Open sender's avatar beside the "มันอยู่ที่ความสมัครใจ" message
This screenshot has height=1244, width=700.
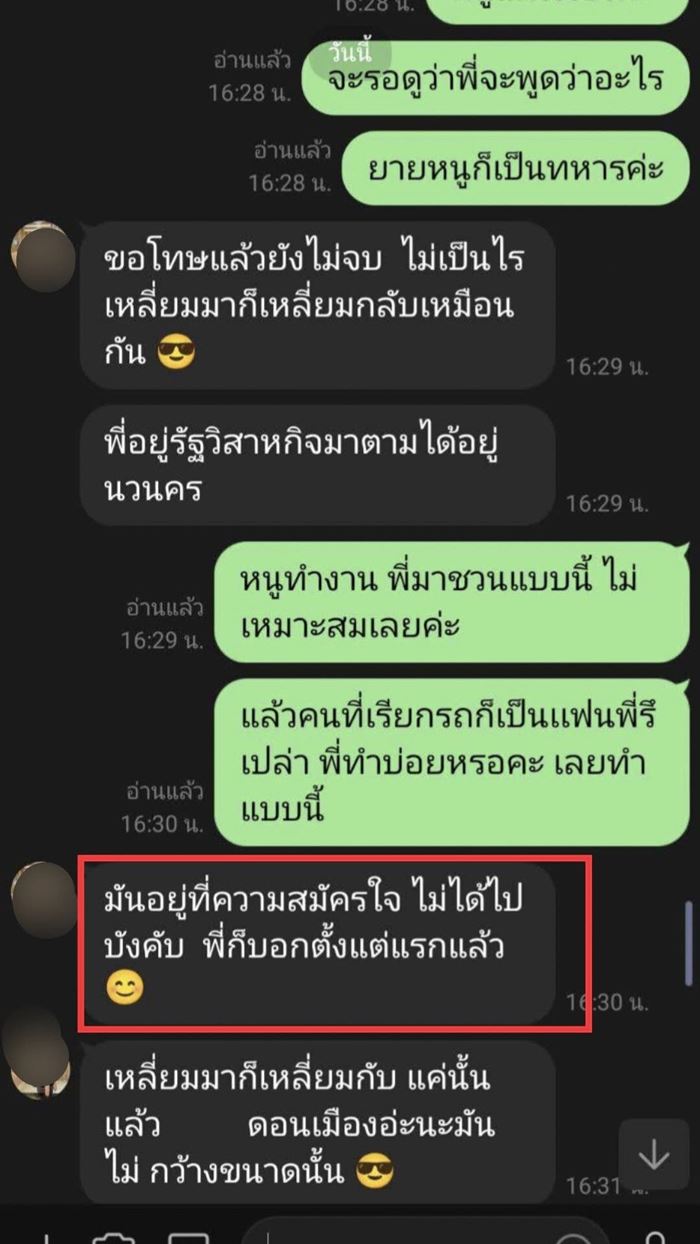click(x=44, y=897)
